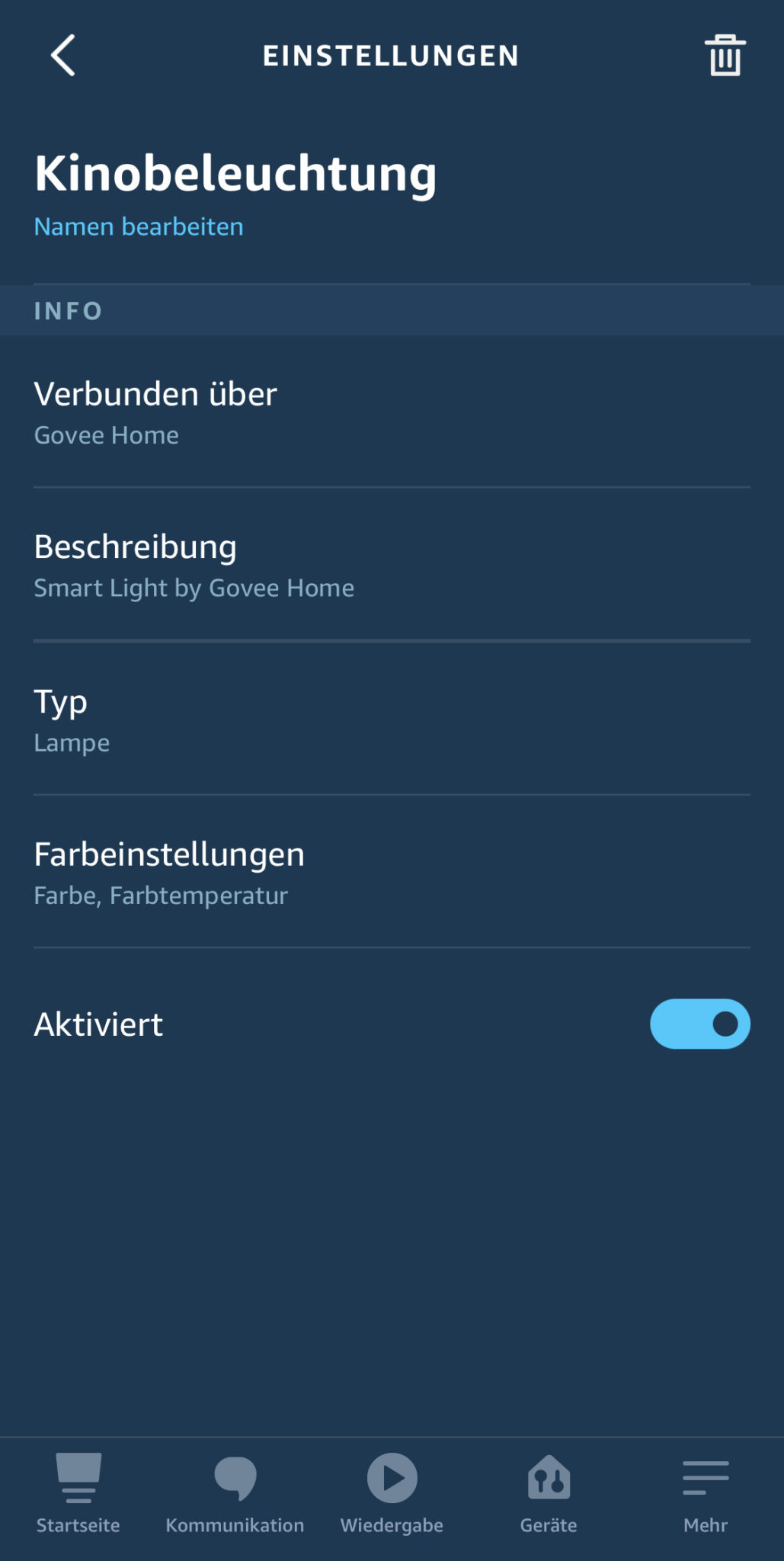Go back using the top-left arrow
This screenshot has width=784, height=1561.
(x=63, y=55)
